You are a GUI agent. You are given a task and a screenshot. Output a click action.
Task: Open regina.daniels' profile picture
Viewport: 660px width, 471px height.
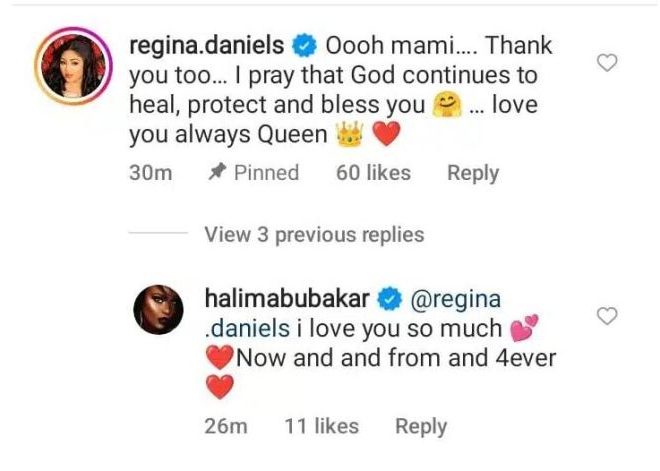coord(69,76)
